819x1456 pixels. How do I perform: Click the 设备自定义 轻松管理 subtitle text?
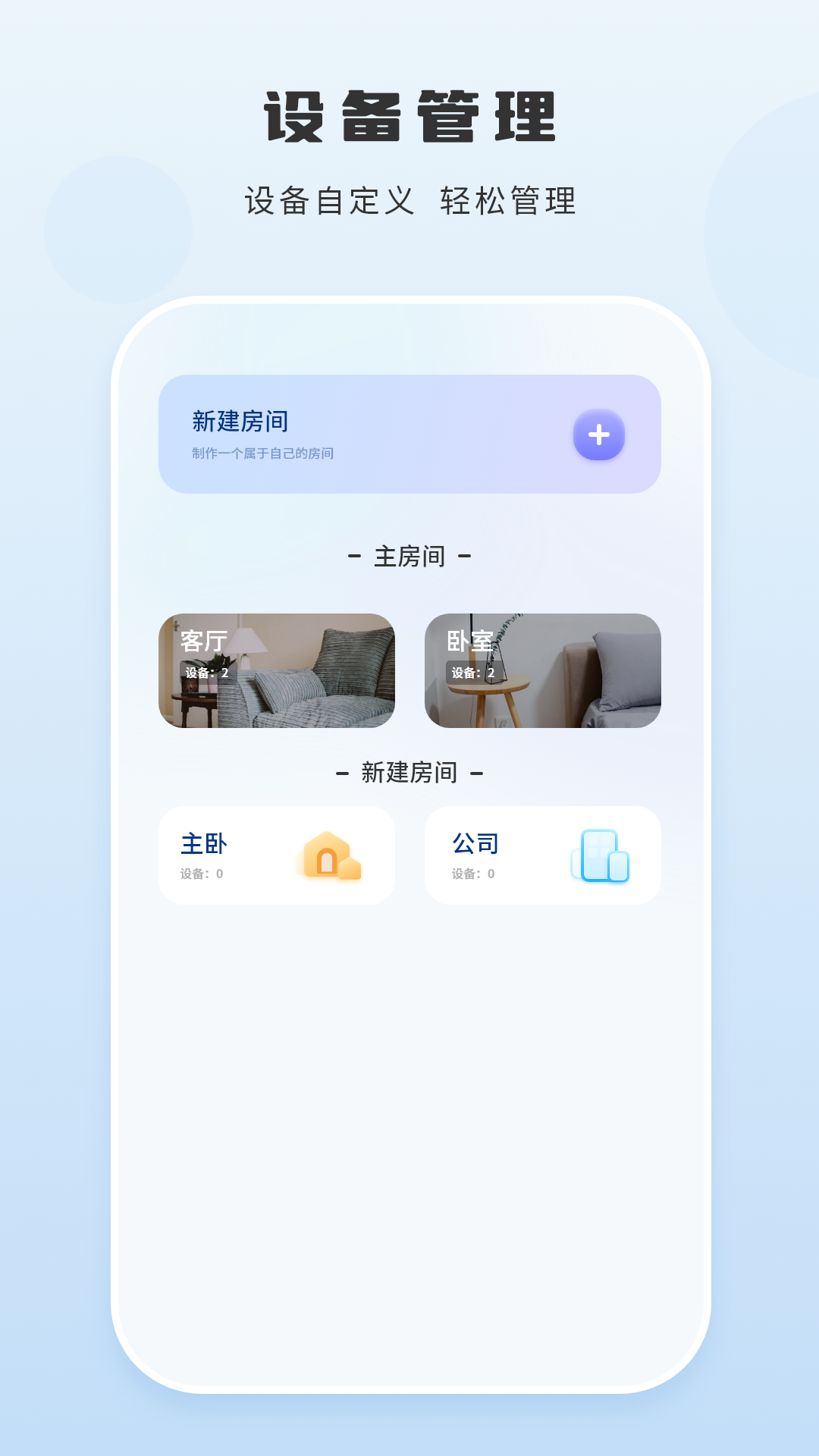[409, 198]
